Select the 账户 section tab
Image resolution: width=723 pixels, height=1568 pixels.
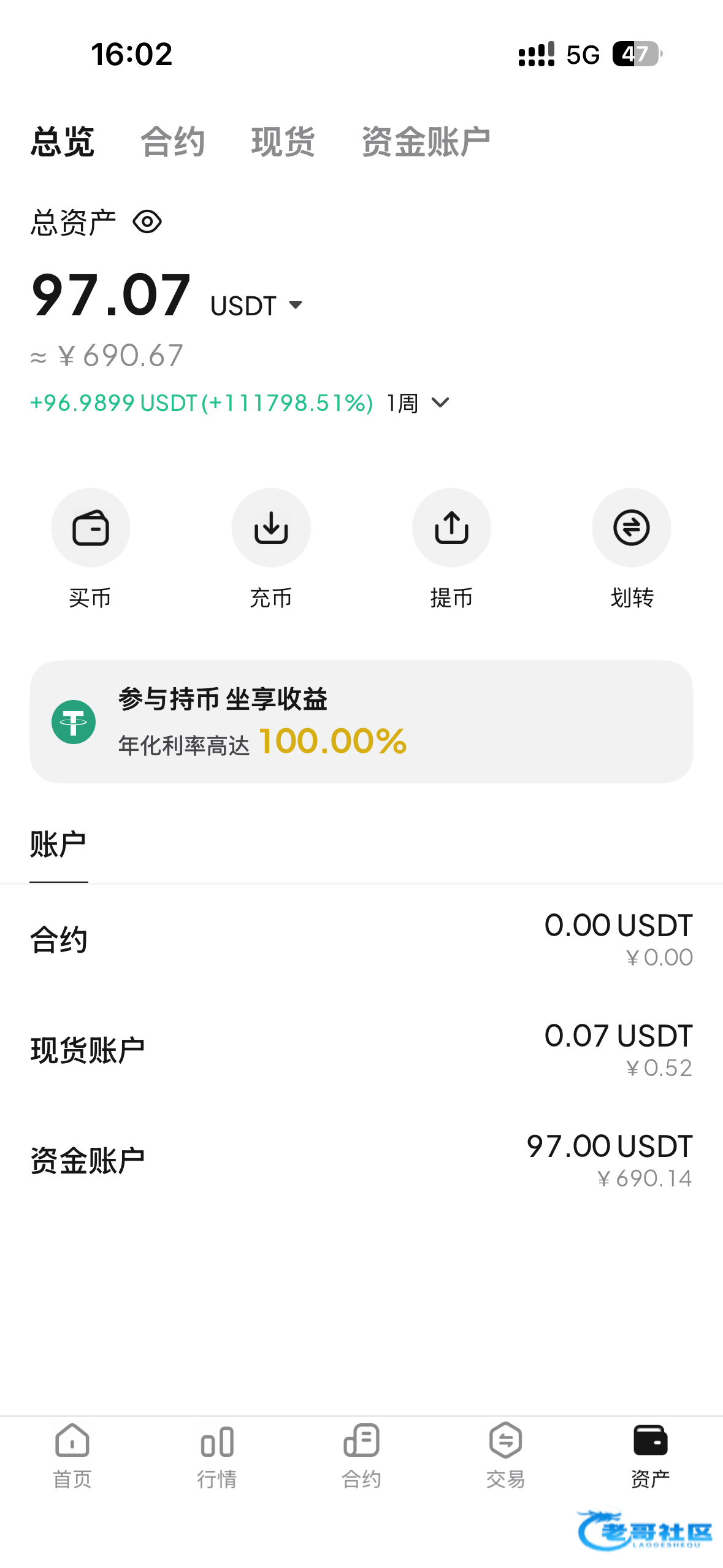(x=58, y=845)
